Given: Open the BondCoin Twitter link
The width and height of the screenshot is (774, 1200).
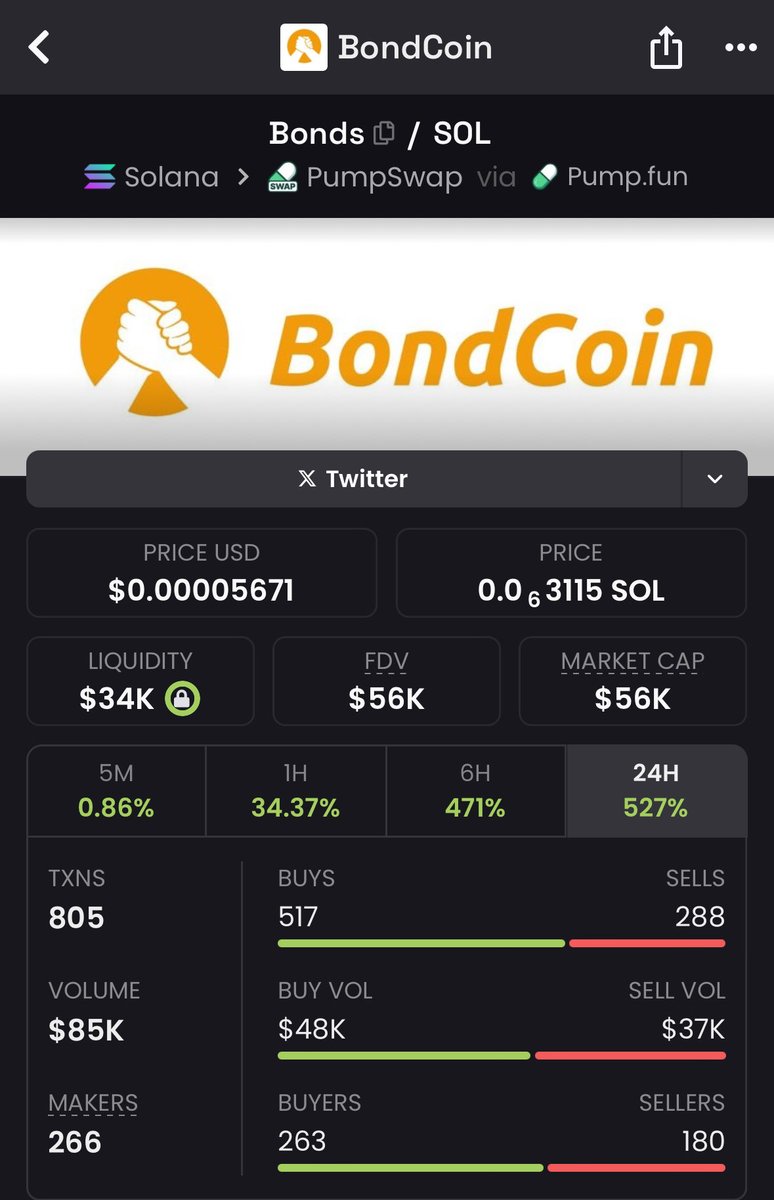Looking at the screenshot, I should point(353,479).
